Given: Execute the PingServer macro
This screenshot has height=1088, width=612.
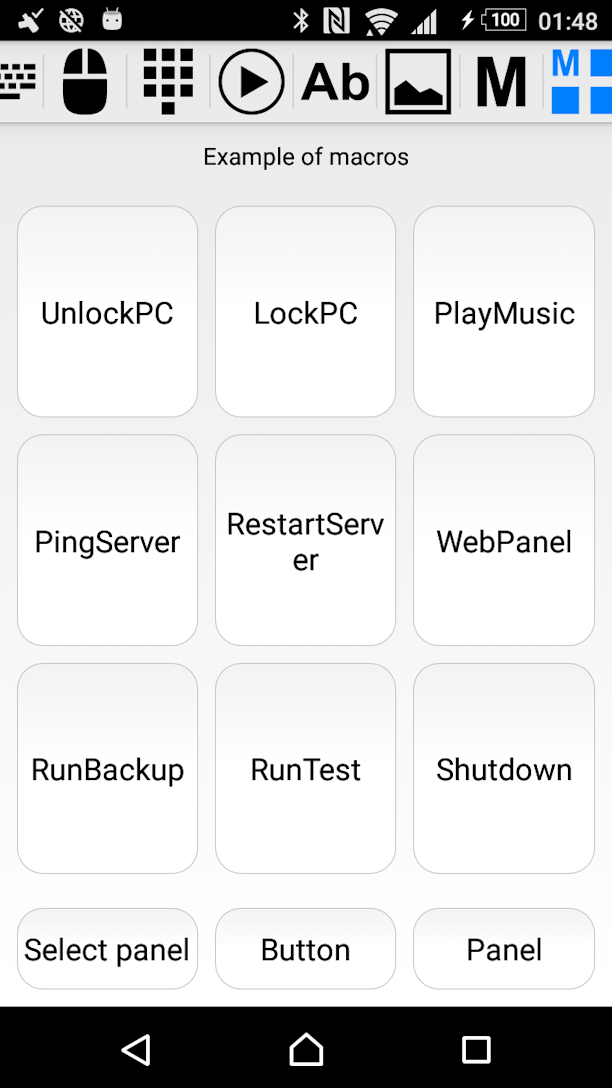Looking at the screenshot, I should (x=108, y=540).
